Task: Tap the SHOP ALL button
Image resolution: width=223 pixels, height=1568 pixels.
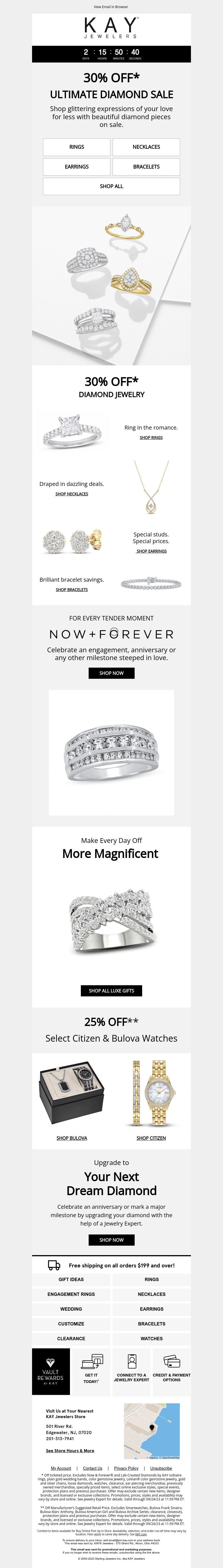Action: [111, 186]
